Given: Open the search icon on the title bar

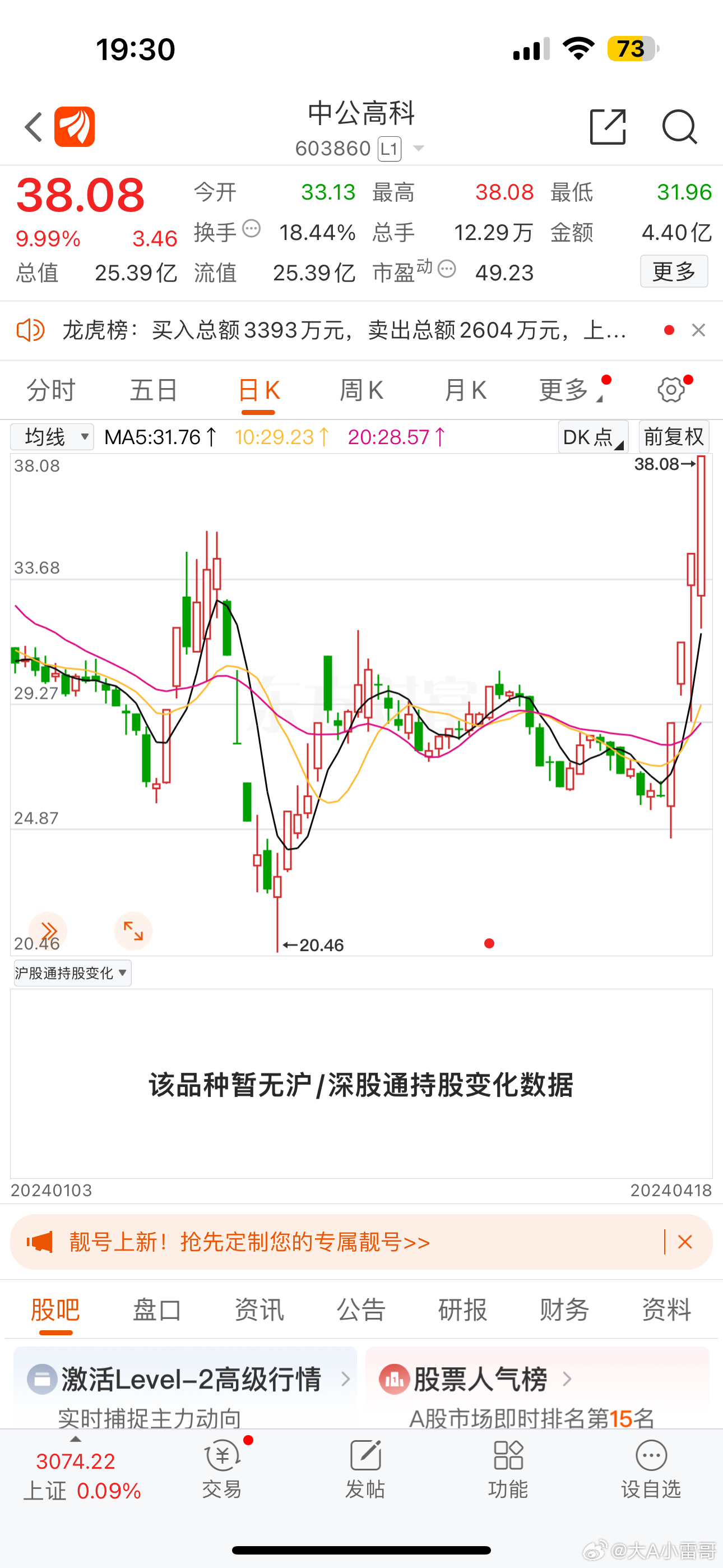Looking at the screenshot, I should [x=680, y=127].
